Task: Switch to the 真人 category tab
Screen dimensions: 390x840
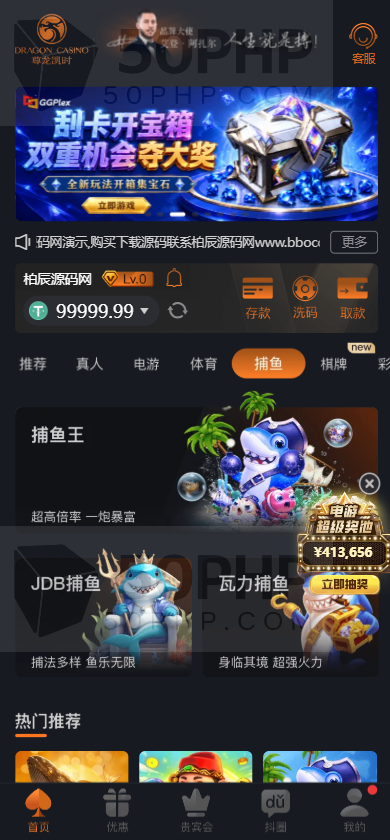Action: coord(89,364)
